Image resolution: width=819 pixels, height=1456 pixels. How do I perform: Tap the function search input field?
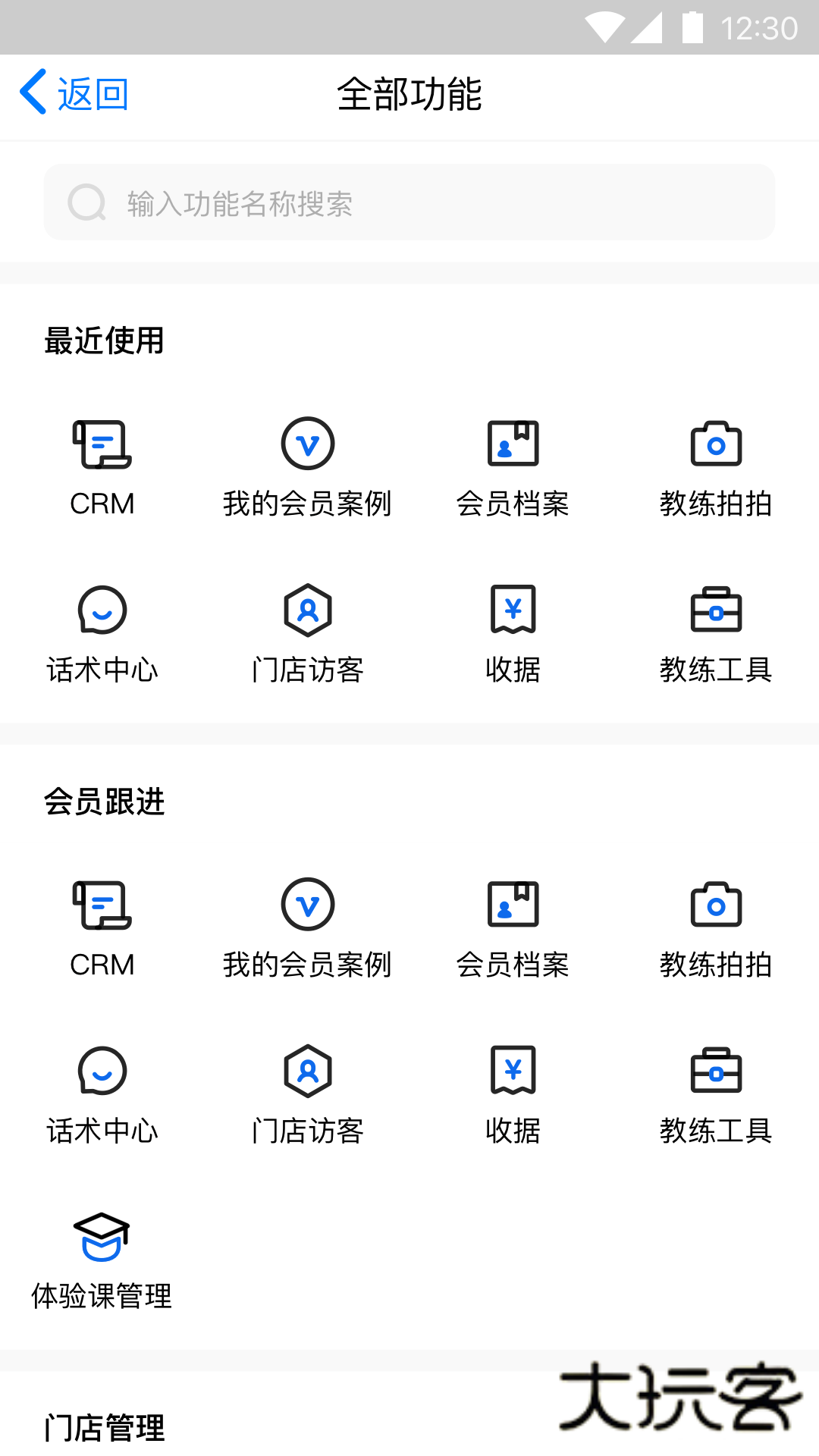409,202
